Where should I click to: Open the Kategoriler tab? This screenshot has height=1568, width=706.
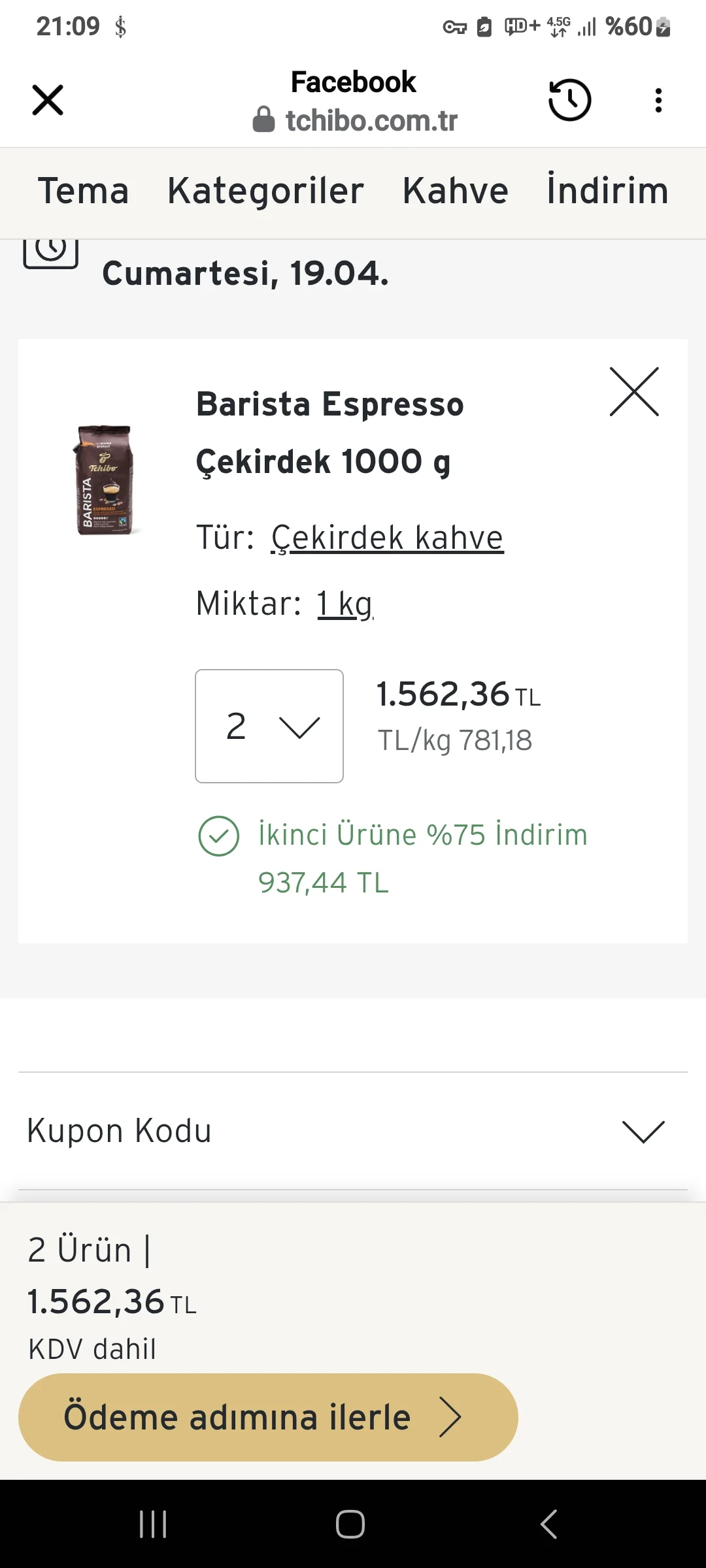pyautogui.click(x=265, y=191)
